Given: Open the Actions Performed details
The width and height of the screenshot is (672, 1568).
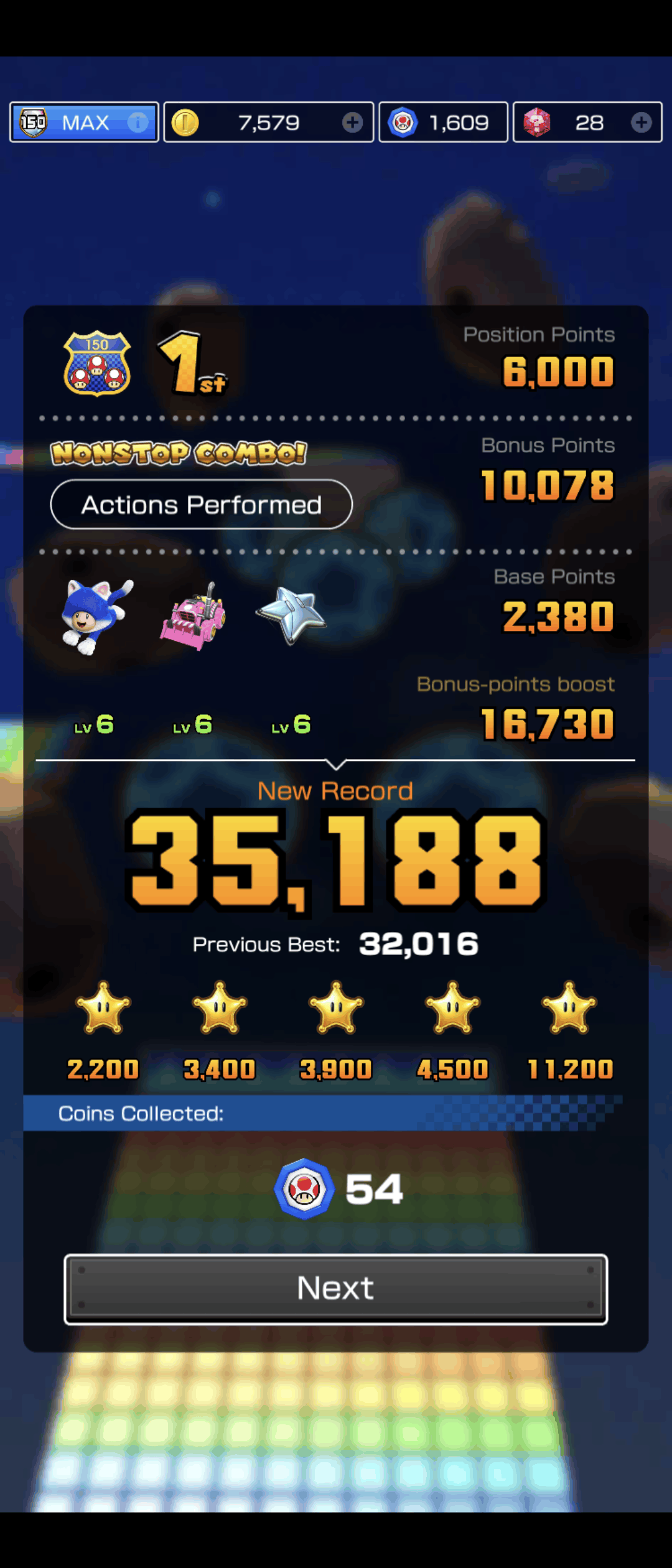Looking at the screenshot, I should 201,505.
